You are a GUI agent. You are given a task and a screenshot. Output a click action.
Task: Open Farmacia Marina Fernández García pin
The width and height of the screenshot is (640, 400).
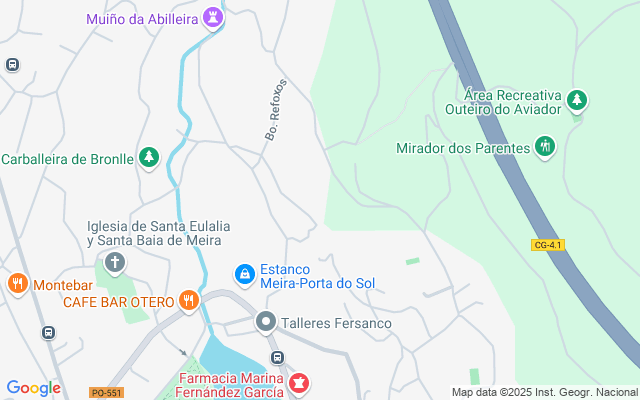tap(298, 384)
